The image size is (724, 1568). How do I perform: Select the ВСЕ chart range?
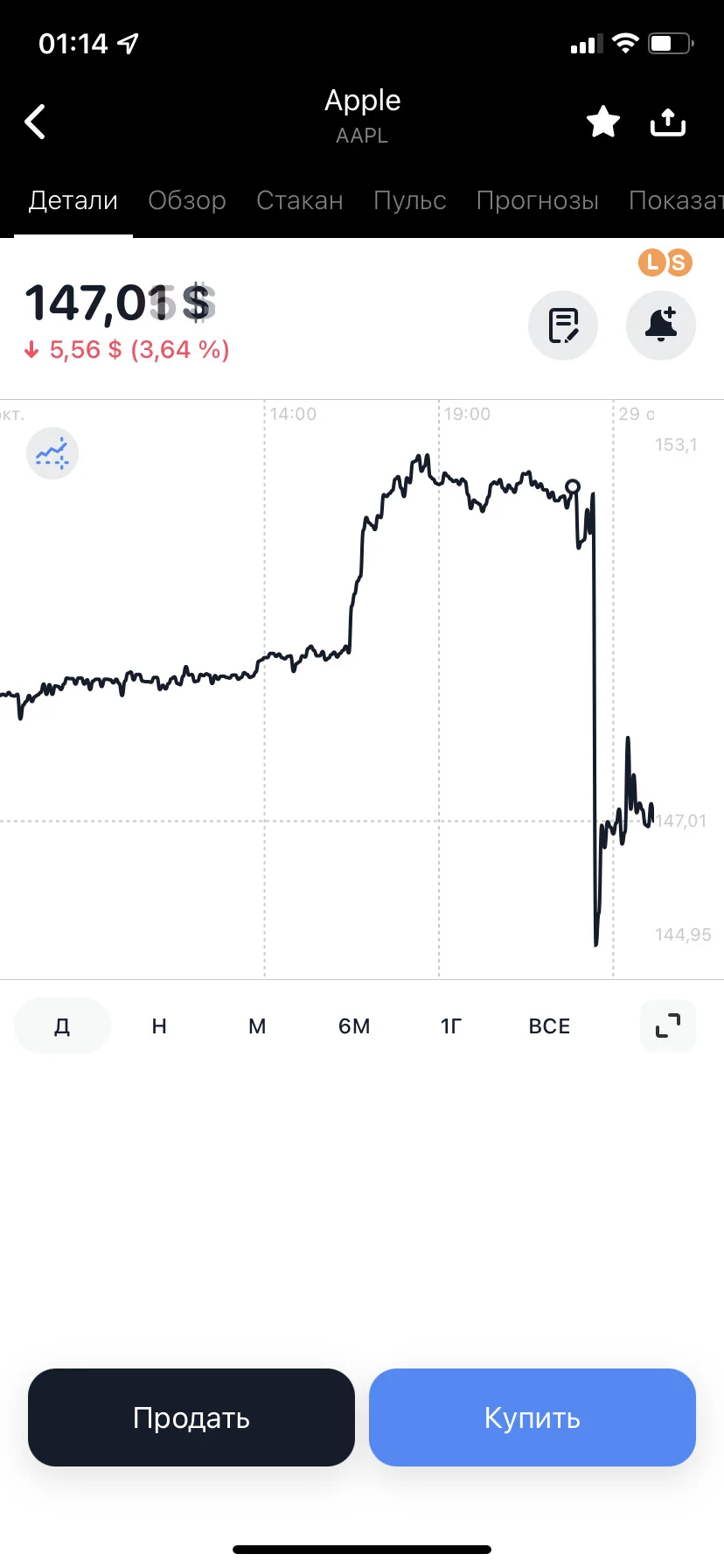pyautogui.click(x=549, y=1025)
